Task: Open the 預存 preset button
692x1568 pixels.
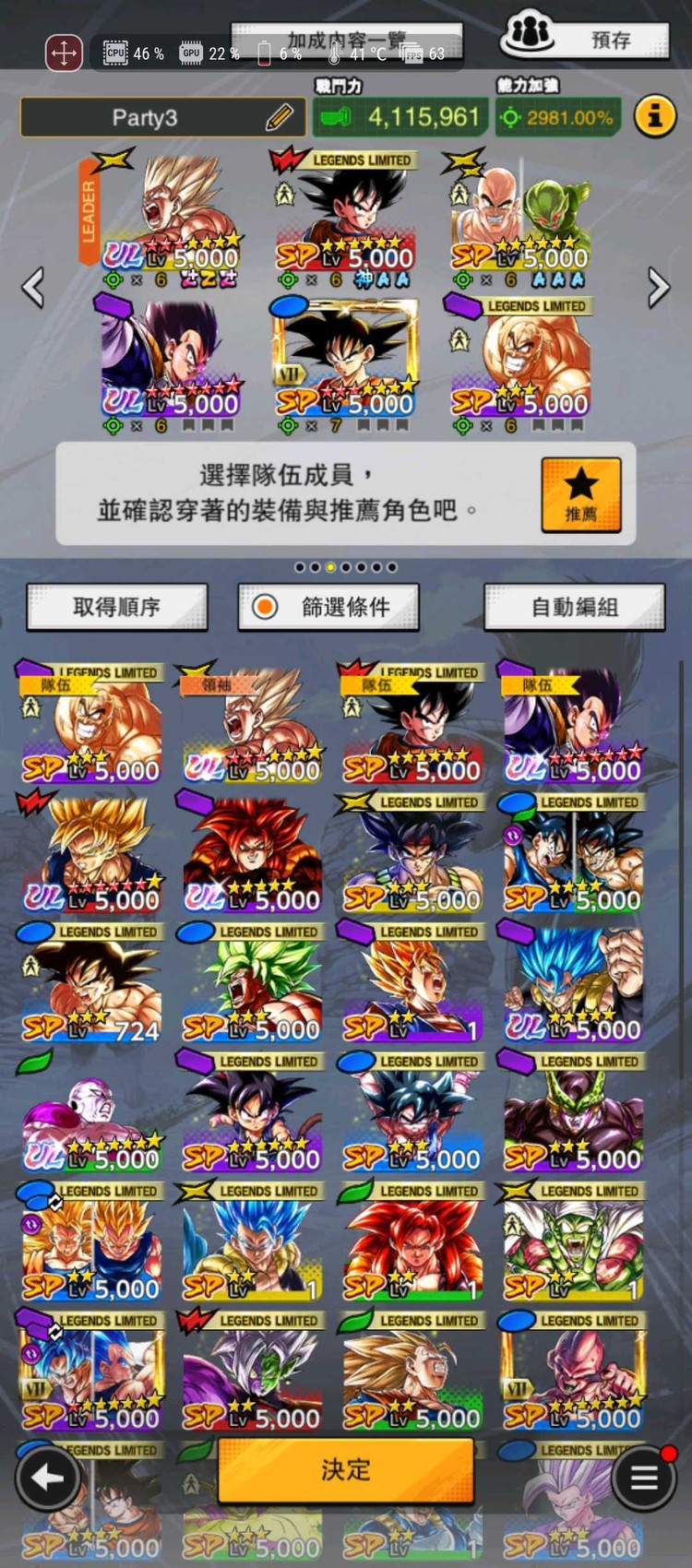Action: click(587, 39)
